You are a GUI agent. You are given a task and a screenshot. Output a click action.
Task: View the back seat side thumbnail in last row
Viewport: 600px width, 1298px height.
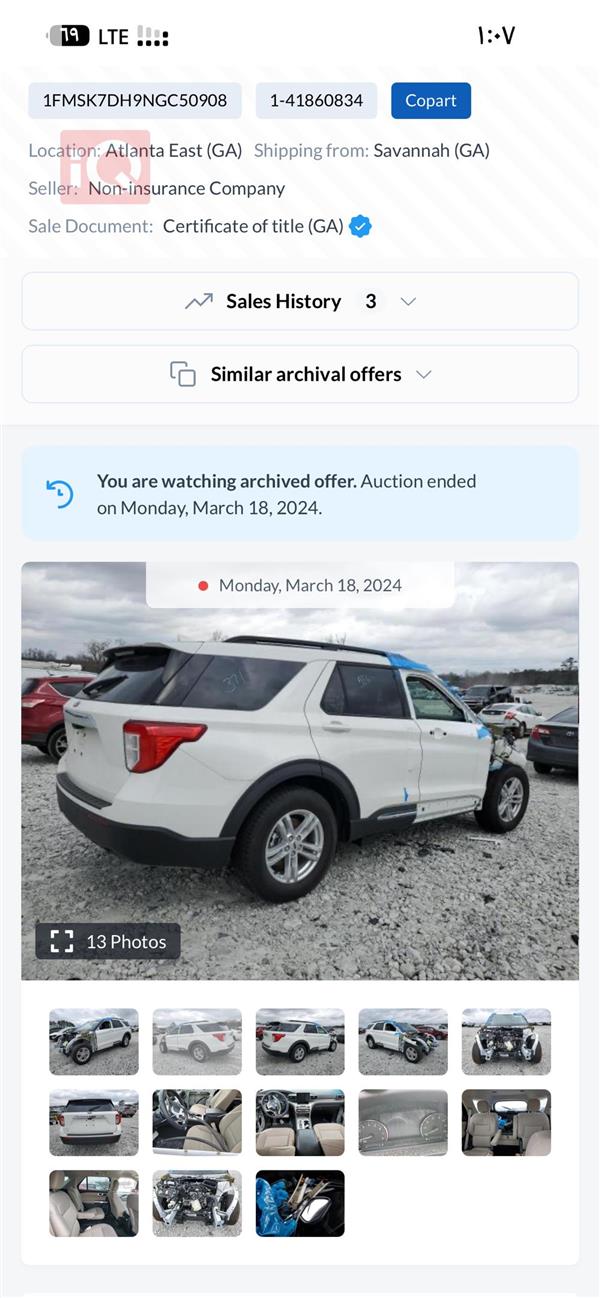coord(94,1203)
